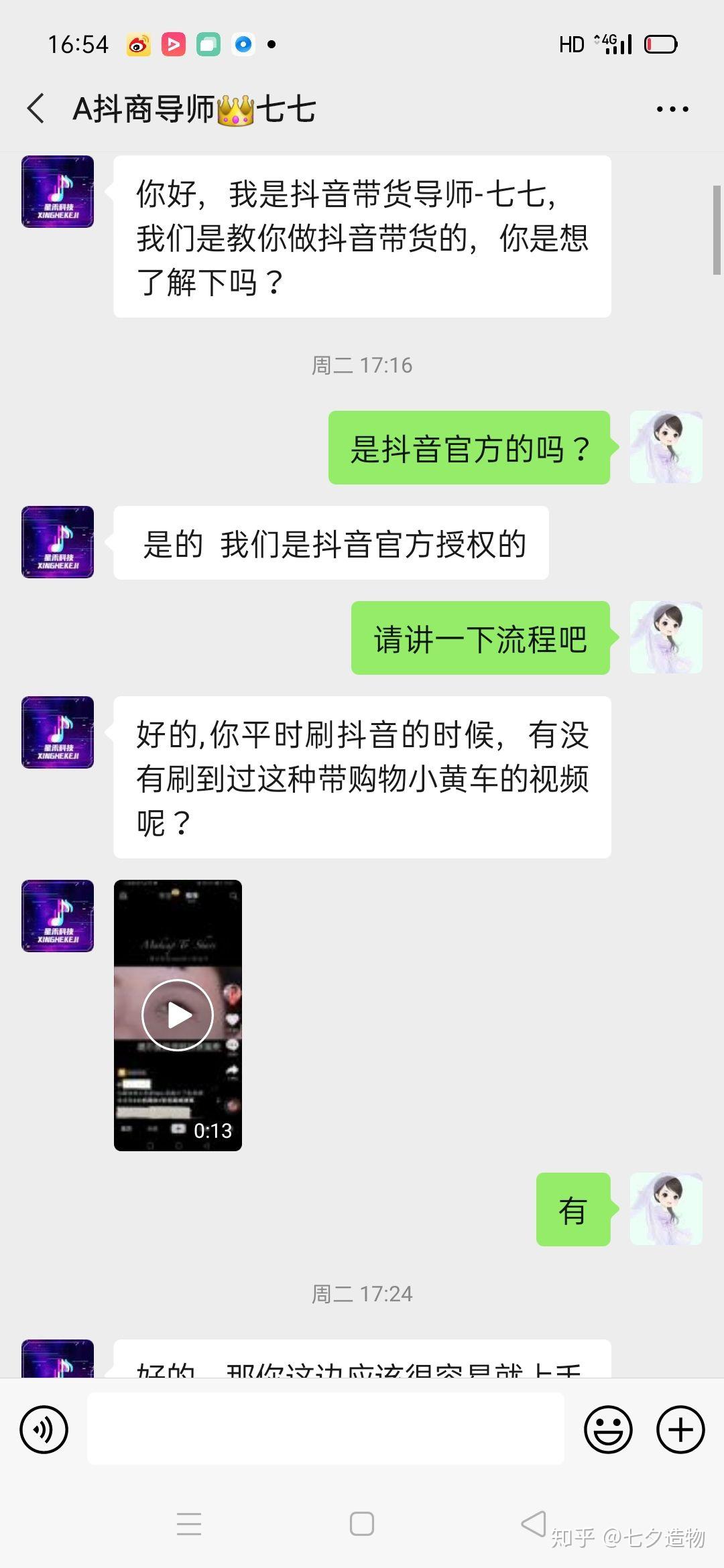Open the chat overflow menu

point(672,109)
